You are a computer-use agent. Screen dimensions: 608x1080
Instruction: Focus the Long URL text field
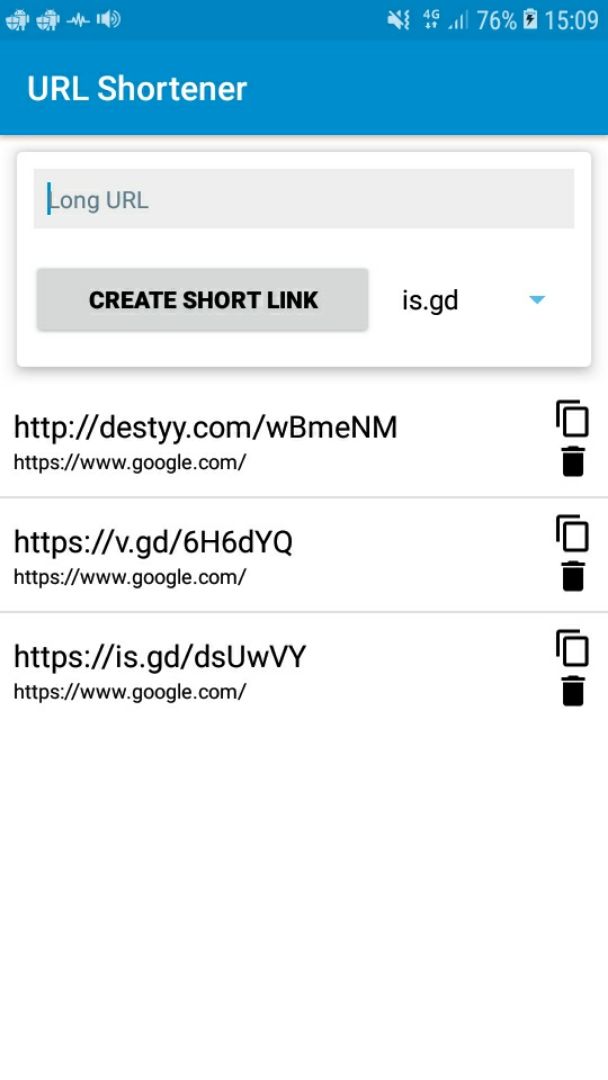(x=304, y=199)
